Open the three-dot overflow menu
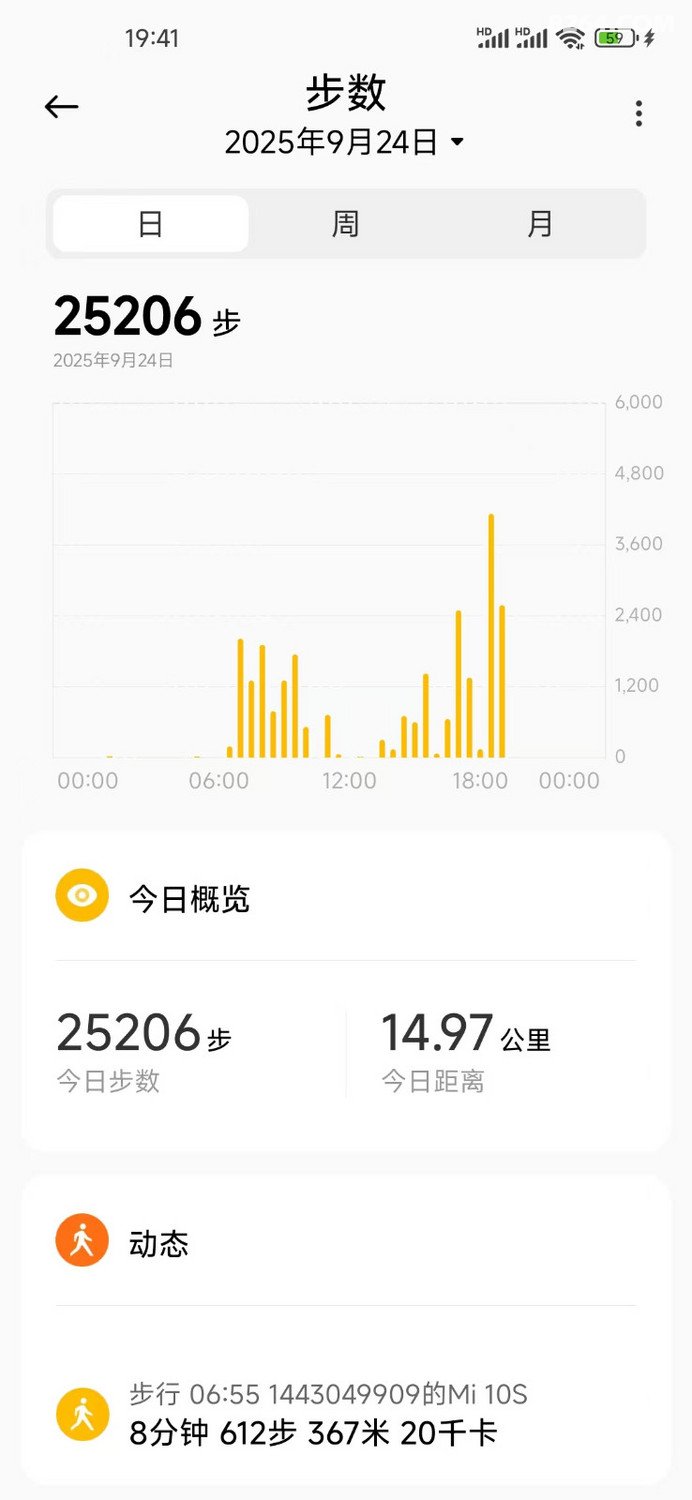Image resolution: width=692 pixels, height=1500 pixels. coord(638,114)
